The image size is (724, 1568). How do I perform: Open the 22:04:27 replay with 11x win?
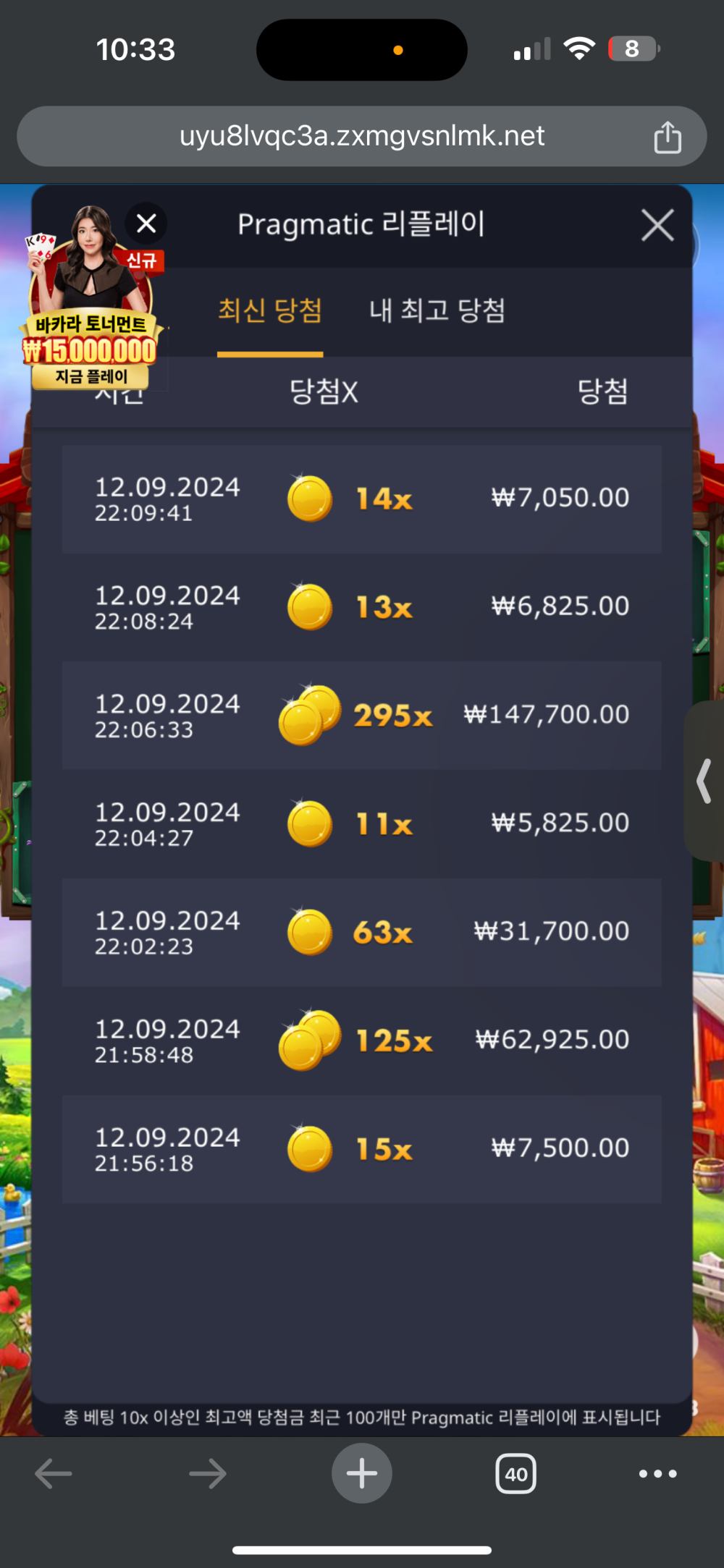coord(361,823)
